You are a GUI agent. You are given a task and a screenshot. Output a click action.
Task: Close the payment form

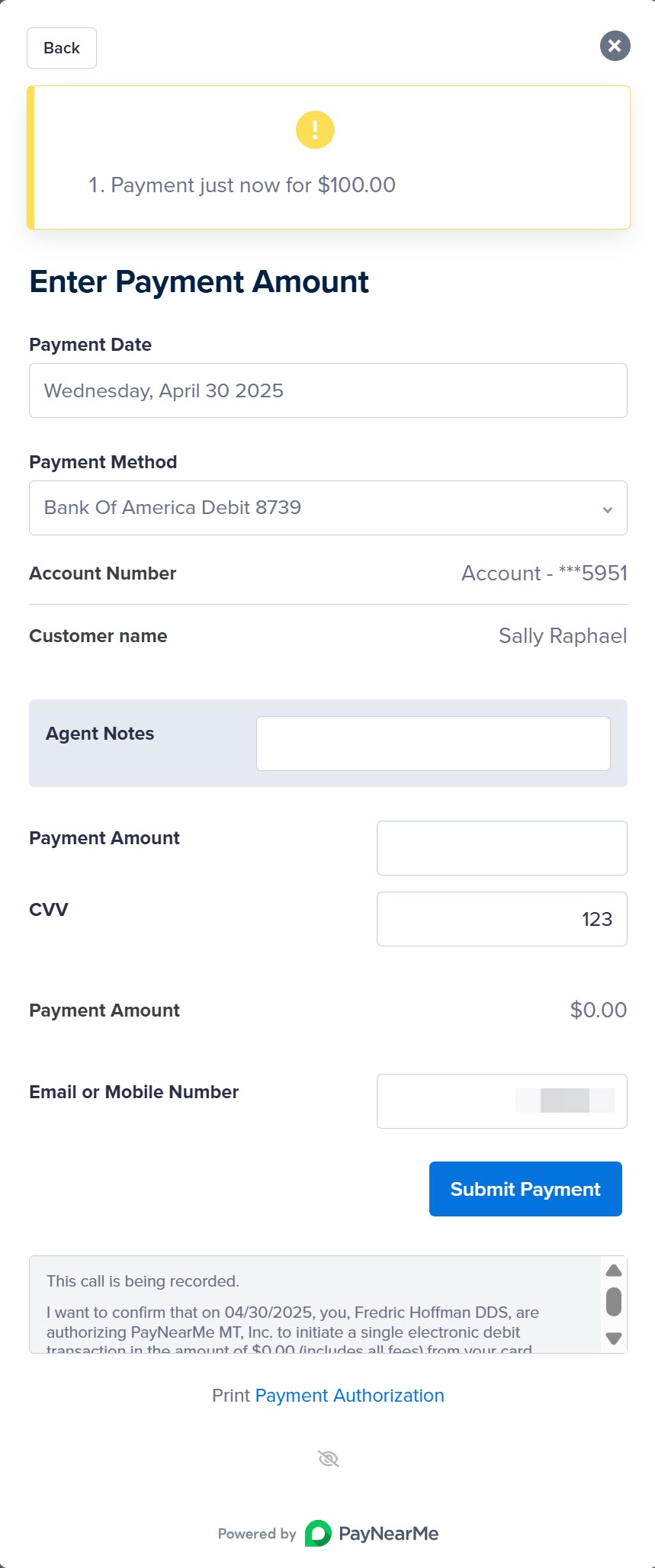tap(615, 46)
